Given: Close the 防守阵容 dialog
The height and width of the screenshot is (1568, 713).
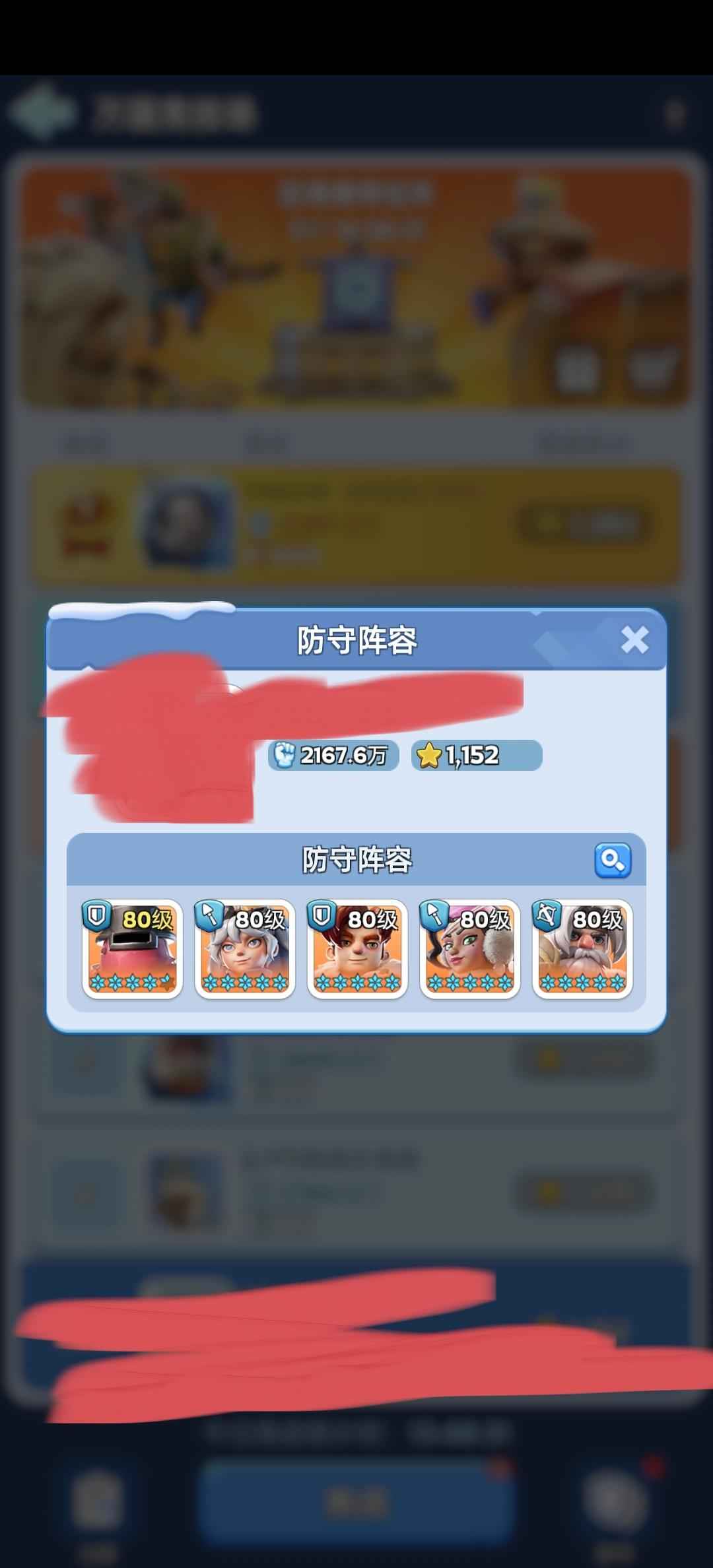Looking at the screenshot, I should coord(634,639).
